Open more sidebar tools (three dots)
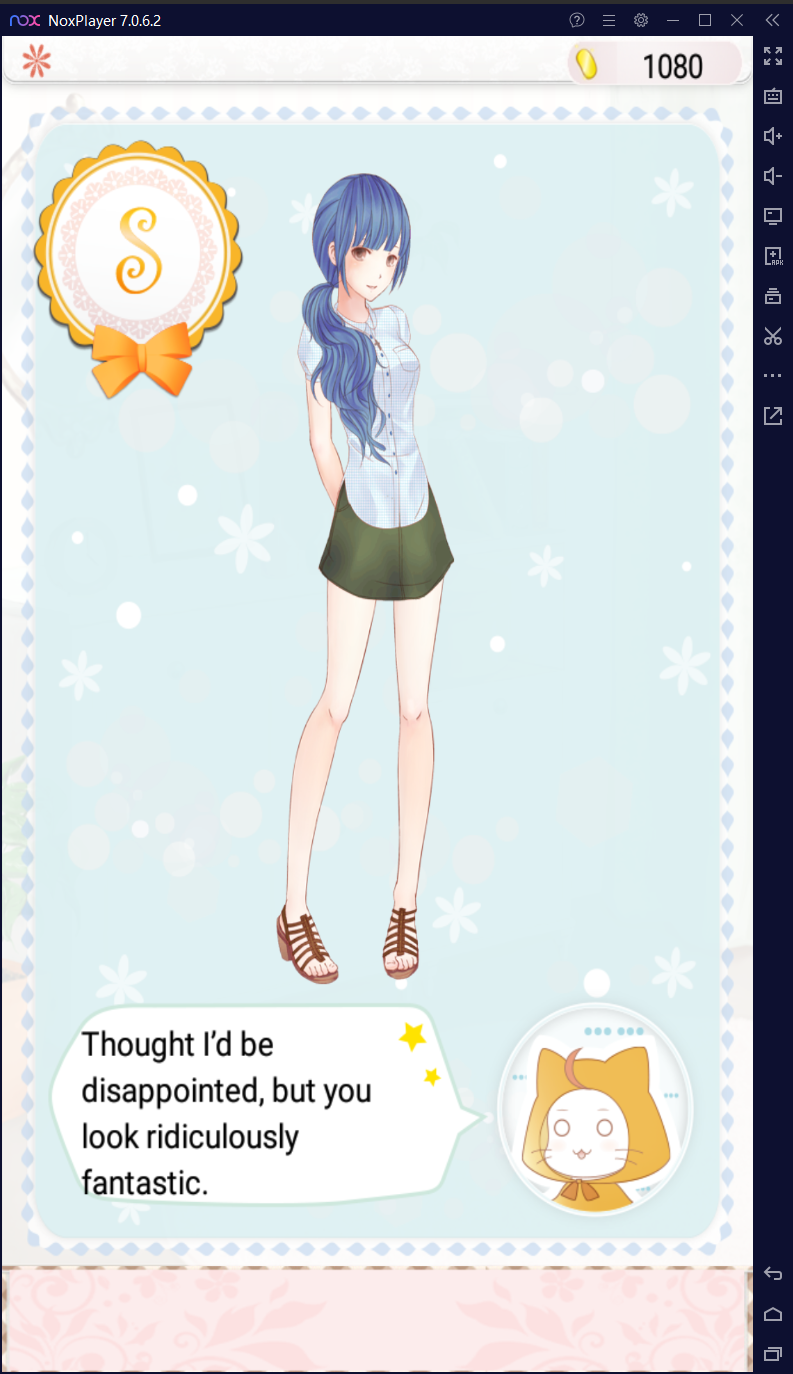 pos(772,376)
